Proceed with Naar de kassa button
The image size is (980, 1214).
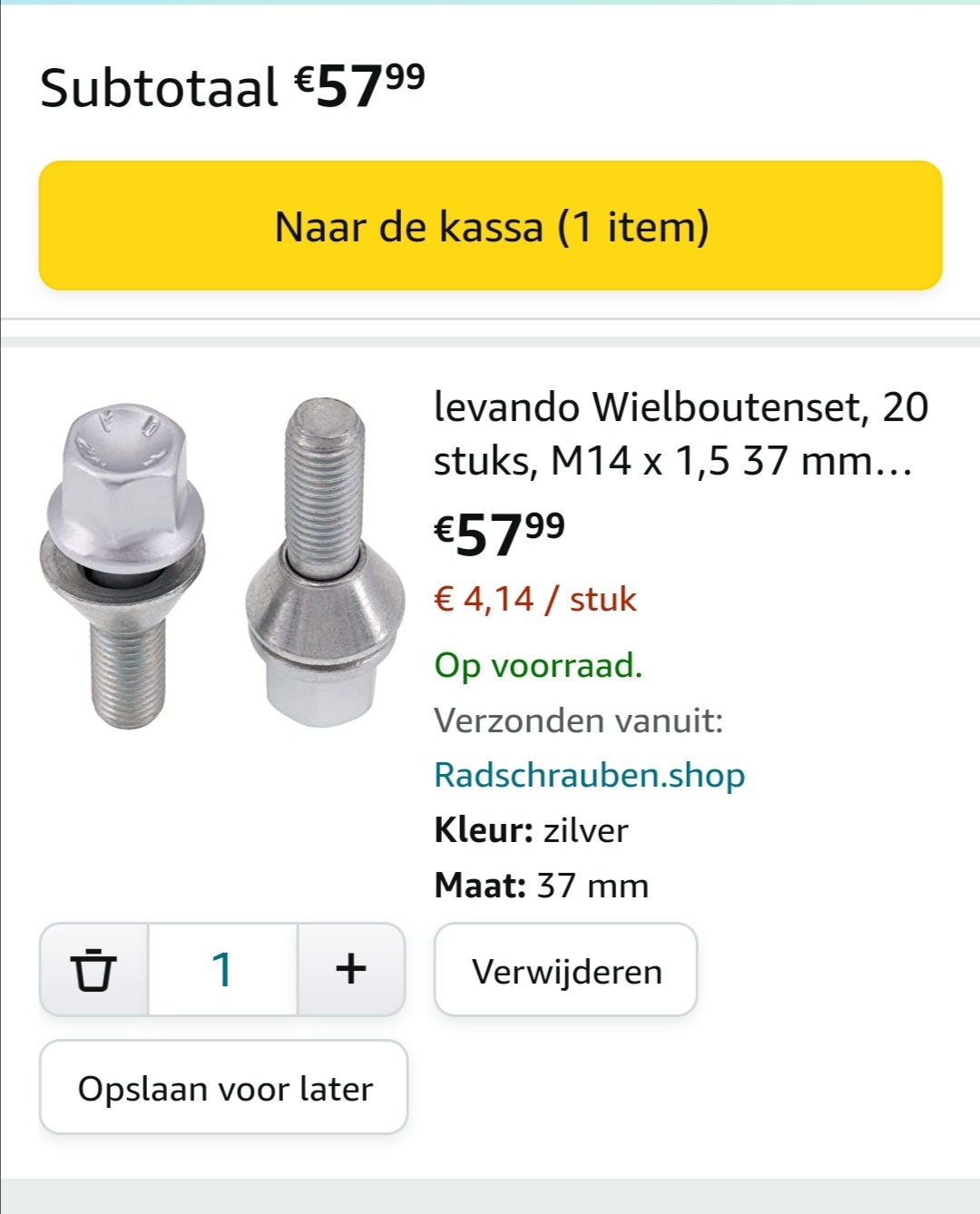[x=490, y=226]
